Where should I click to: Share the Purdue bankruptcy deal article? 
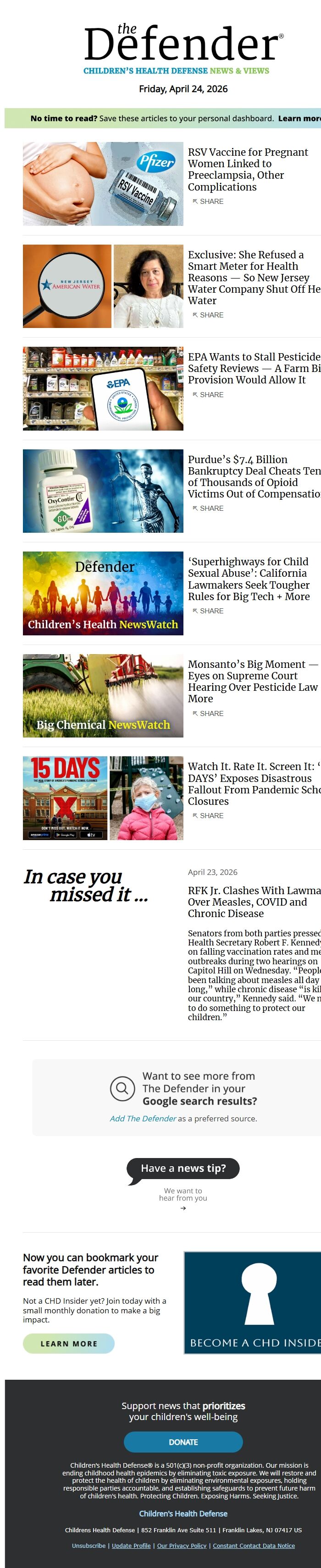coord(208,508)
